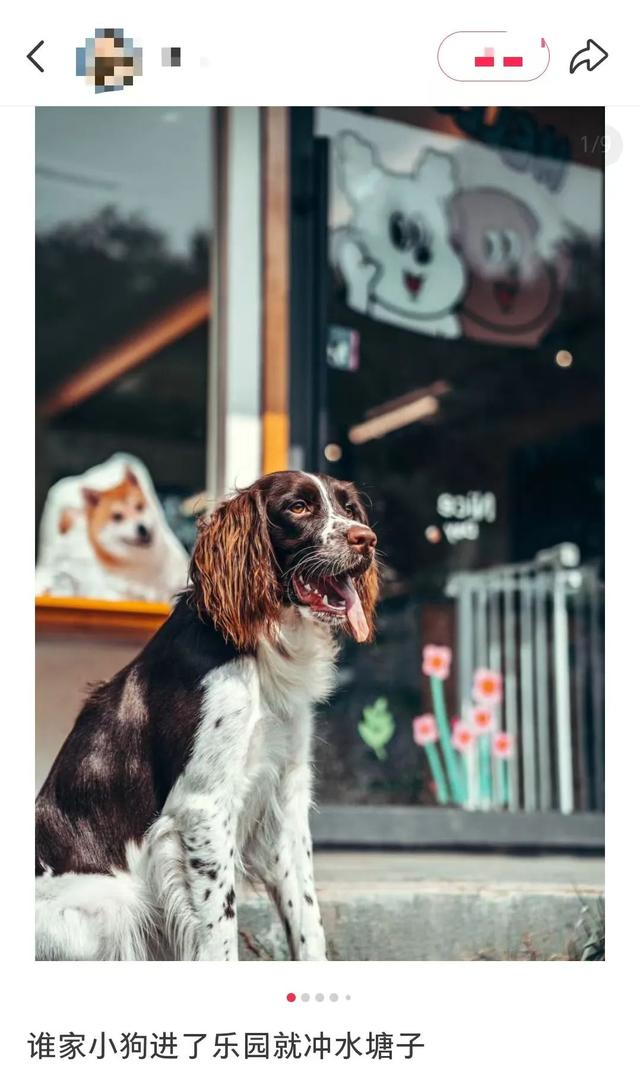Go back using the arrow
The image size is (640, 1078).
click(x=36, y=57)
